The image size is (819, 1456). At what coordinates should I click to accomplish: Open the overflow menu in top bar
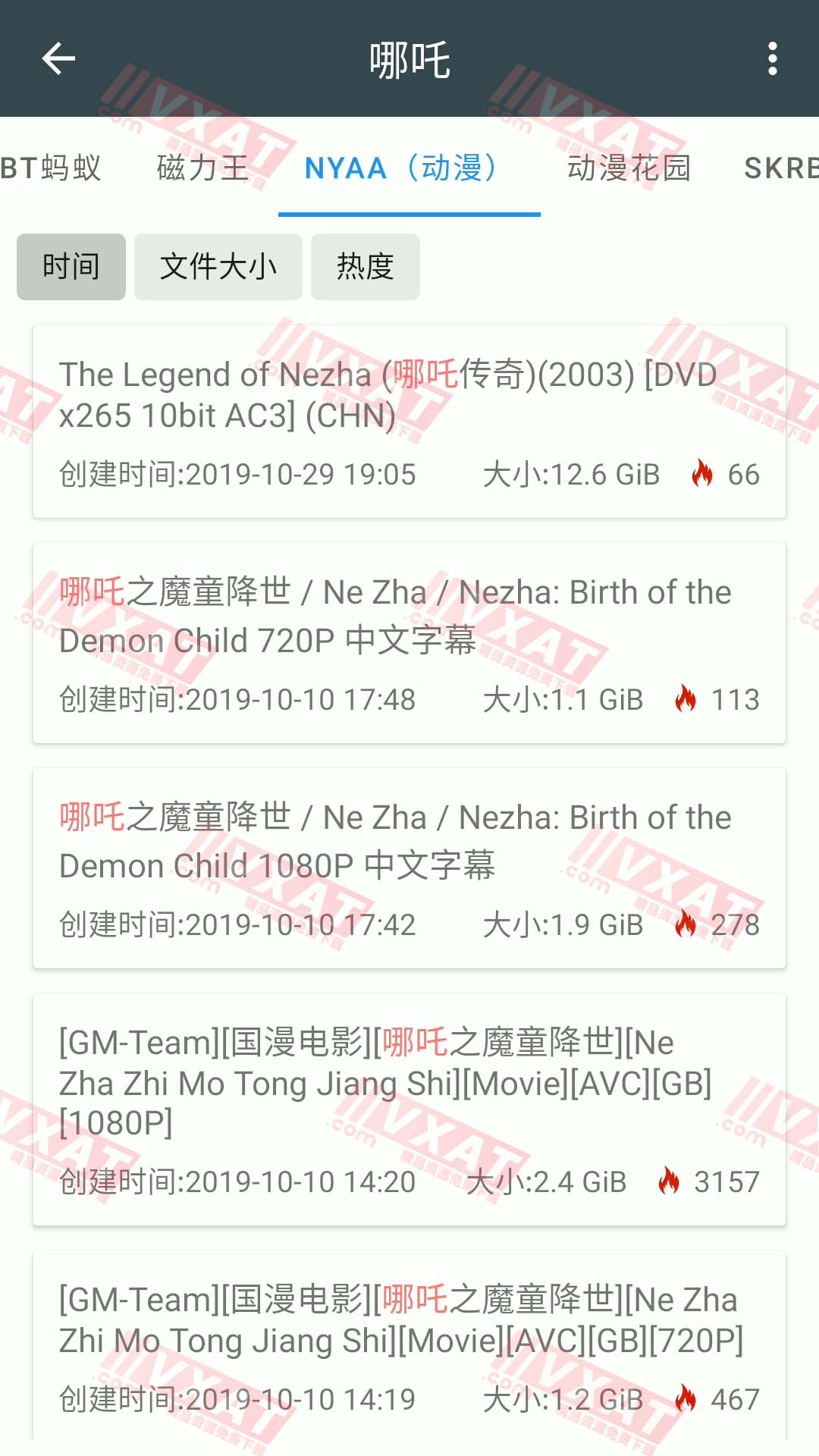coord(771,58)
